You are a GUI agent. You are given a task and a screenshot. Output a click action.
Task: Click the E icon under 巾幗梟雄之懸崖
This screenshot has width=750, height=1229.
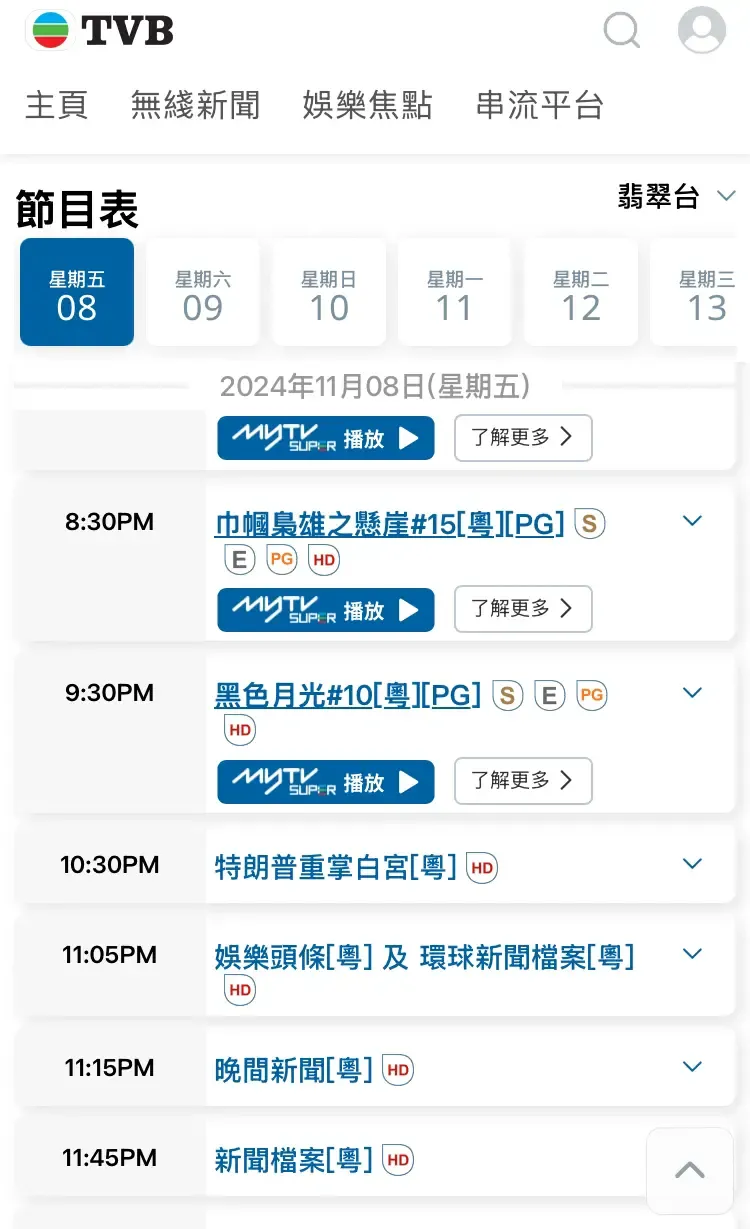coord(239,559)
